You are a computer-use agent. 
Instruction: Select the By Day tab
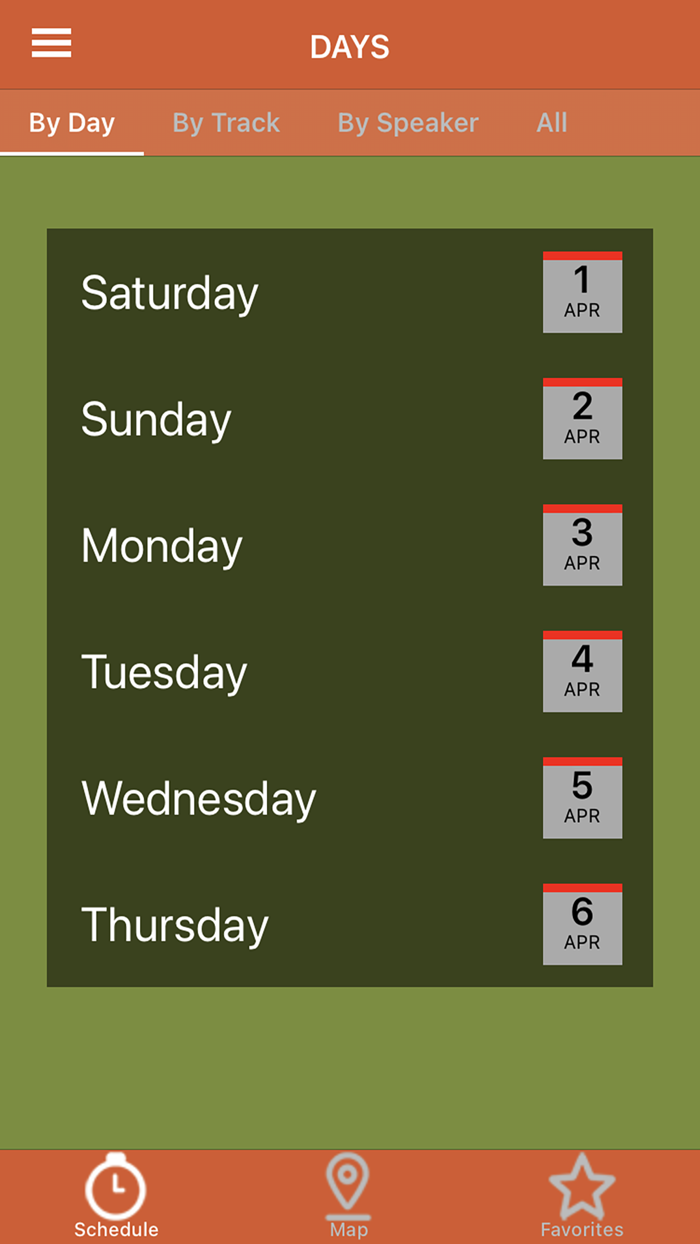click(72, 123)
